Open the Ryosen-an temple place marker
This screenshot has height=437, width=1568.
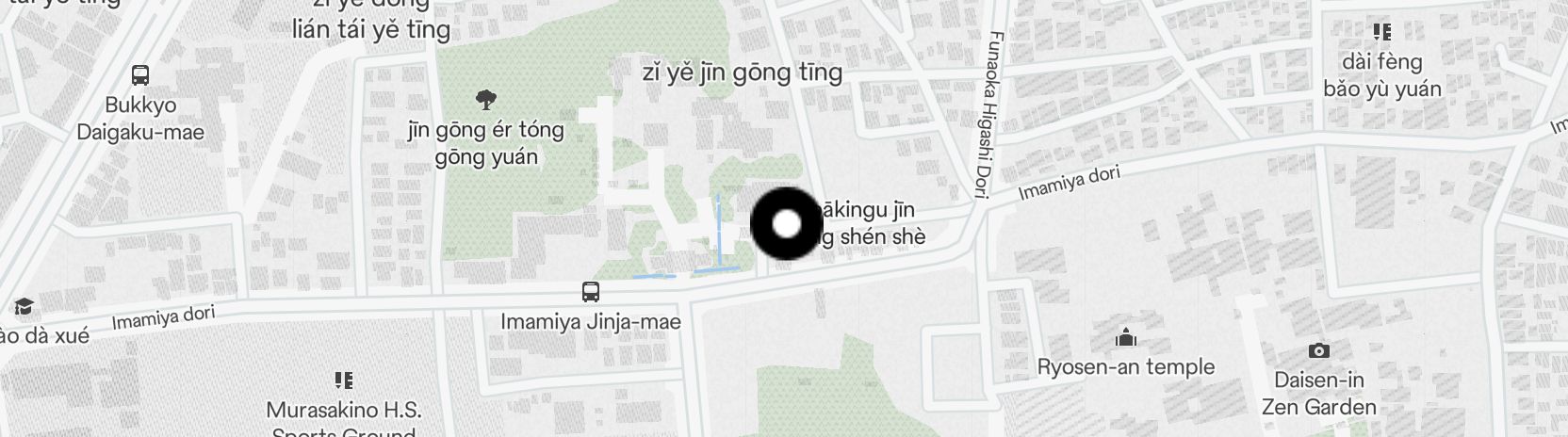point(1126,337)
